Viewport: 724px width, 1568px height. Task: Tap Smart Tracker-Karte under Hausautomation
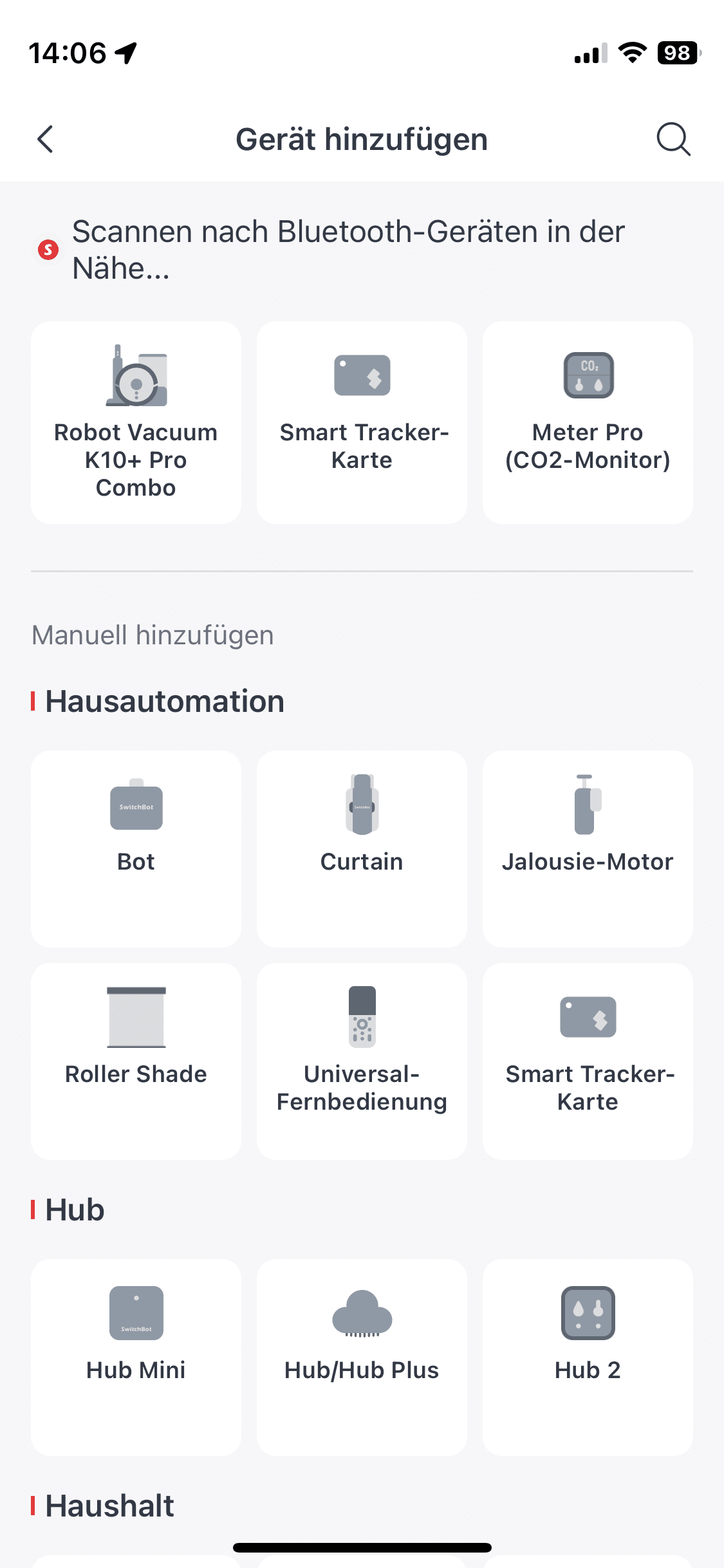click(588, 1061)
